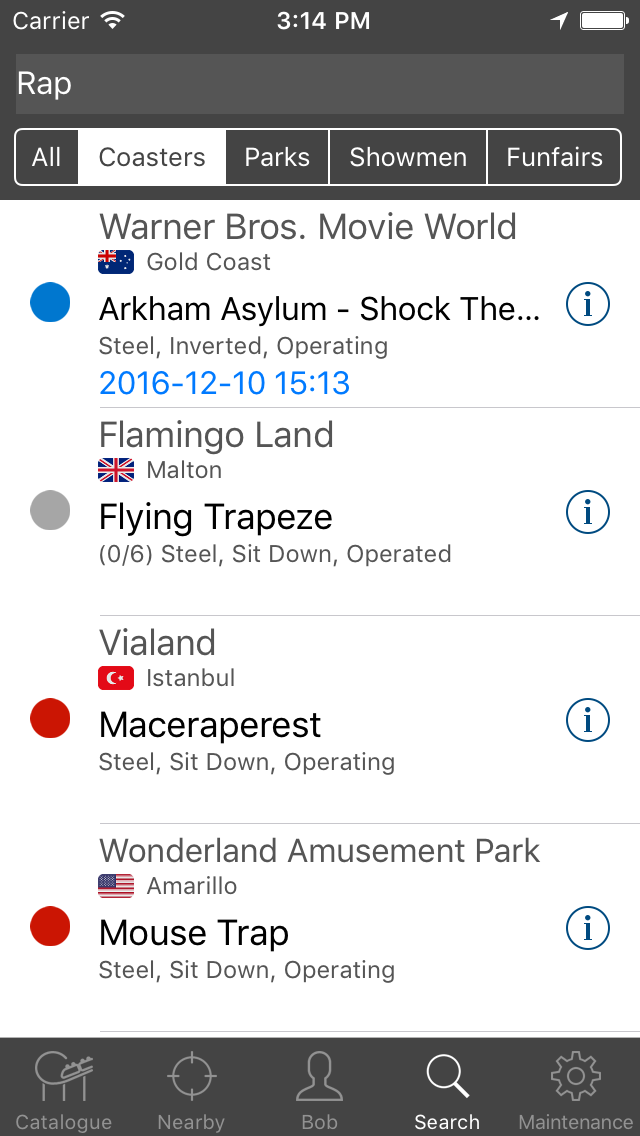View info for Maceraperest
This screenshot has height=1136, width=640.
point(588,720)
